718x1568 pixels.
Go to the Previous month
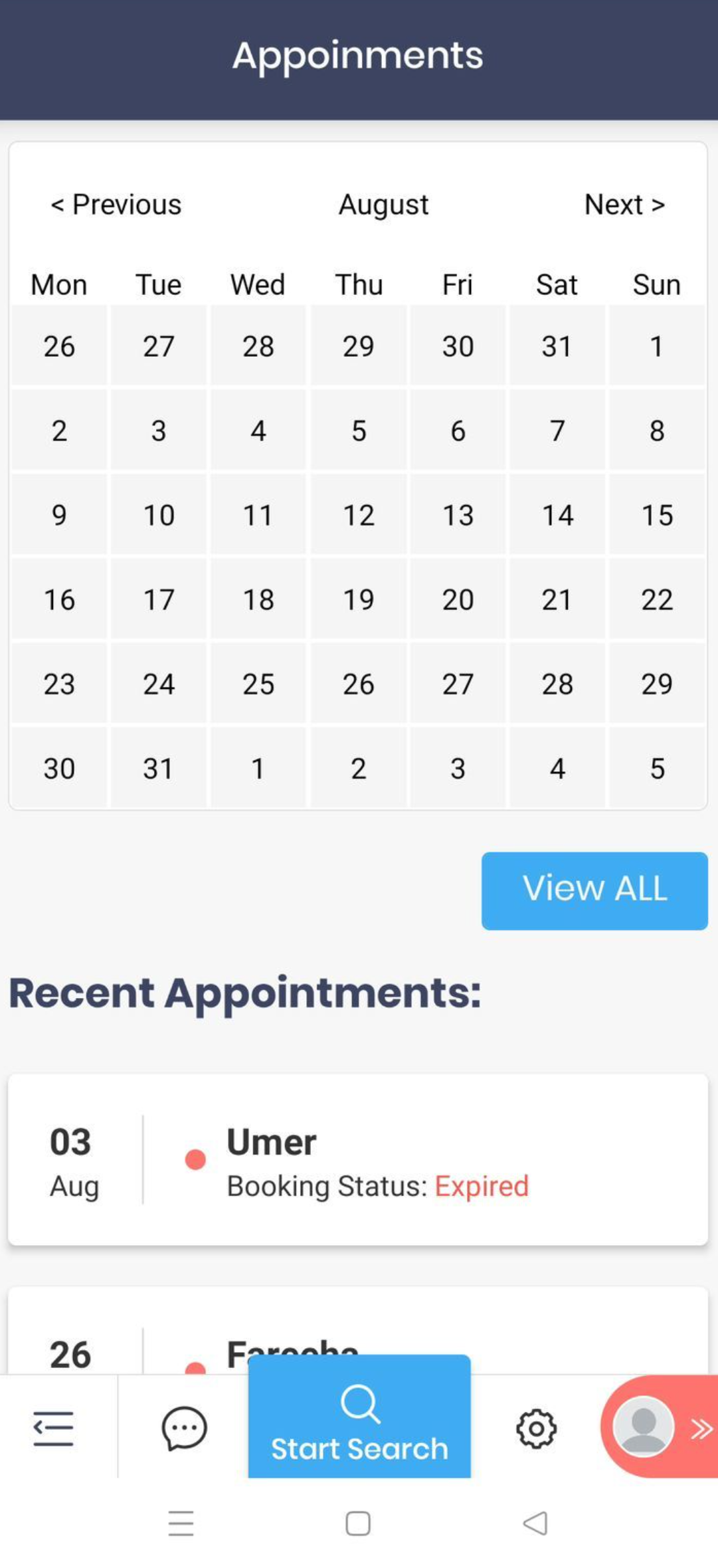116,205
